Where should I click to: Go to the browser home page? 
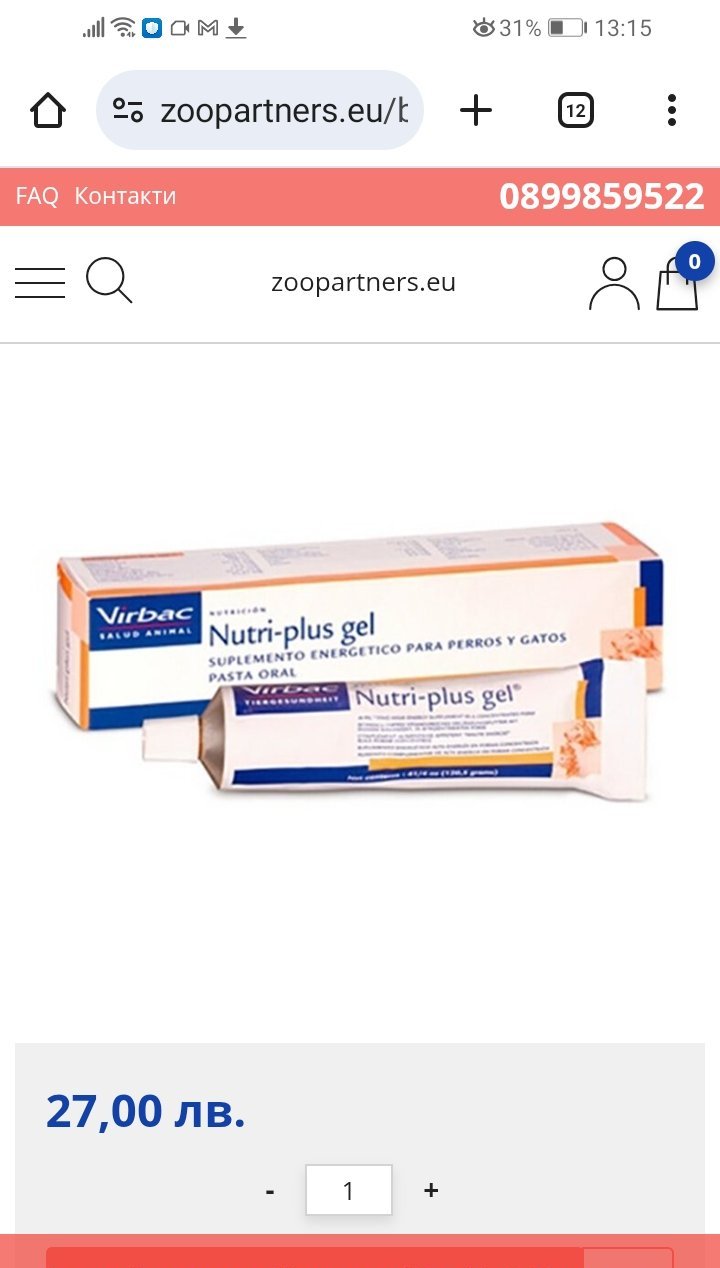[48, 110]
